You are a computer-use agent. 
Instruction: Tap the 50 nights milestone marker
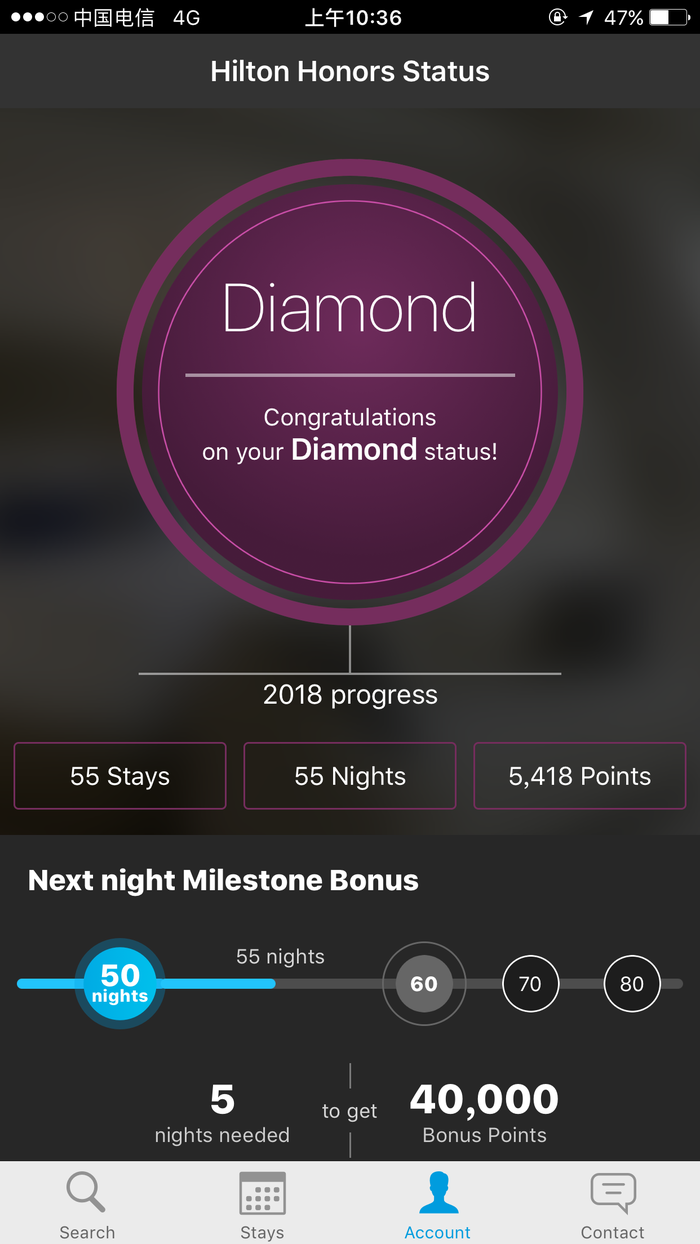[120, 984]
